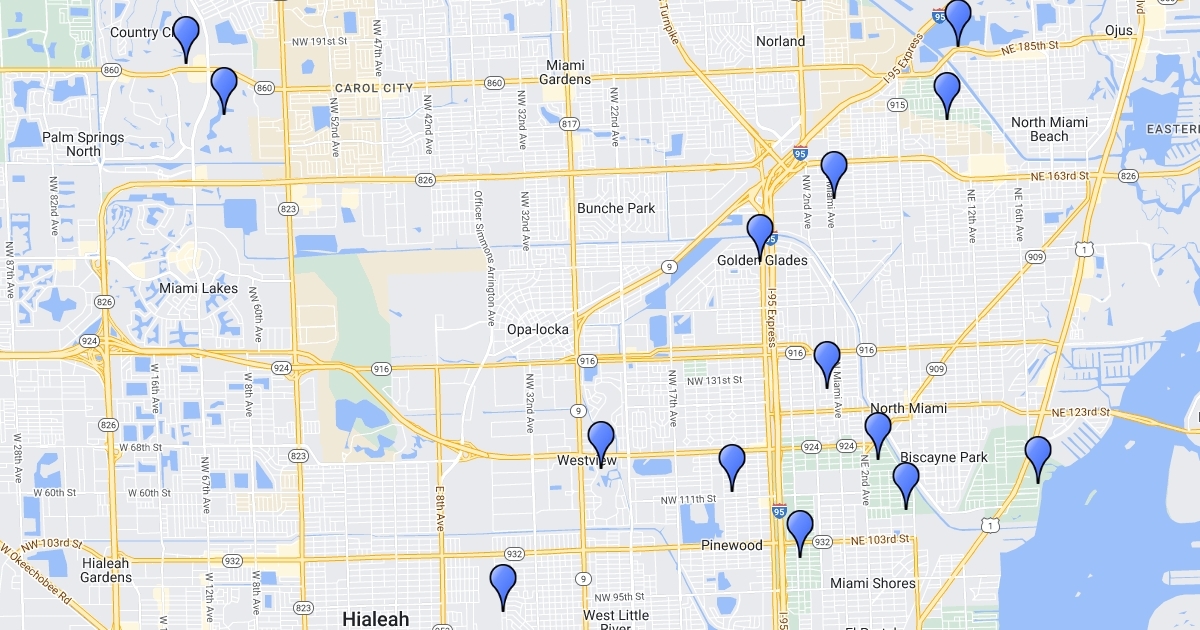Select the pin on Miami Ave near 916

tap(827, 360)
